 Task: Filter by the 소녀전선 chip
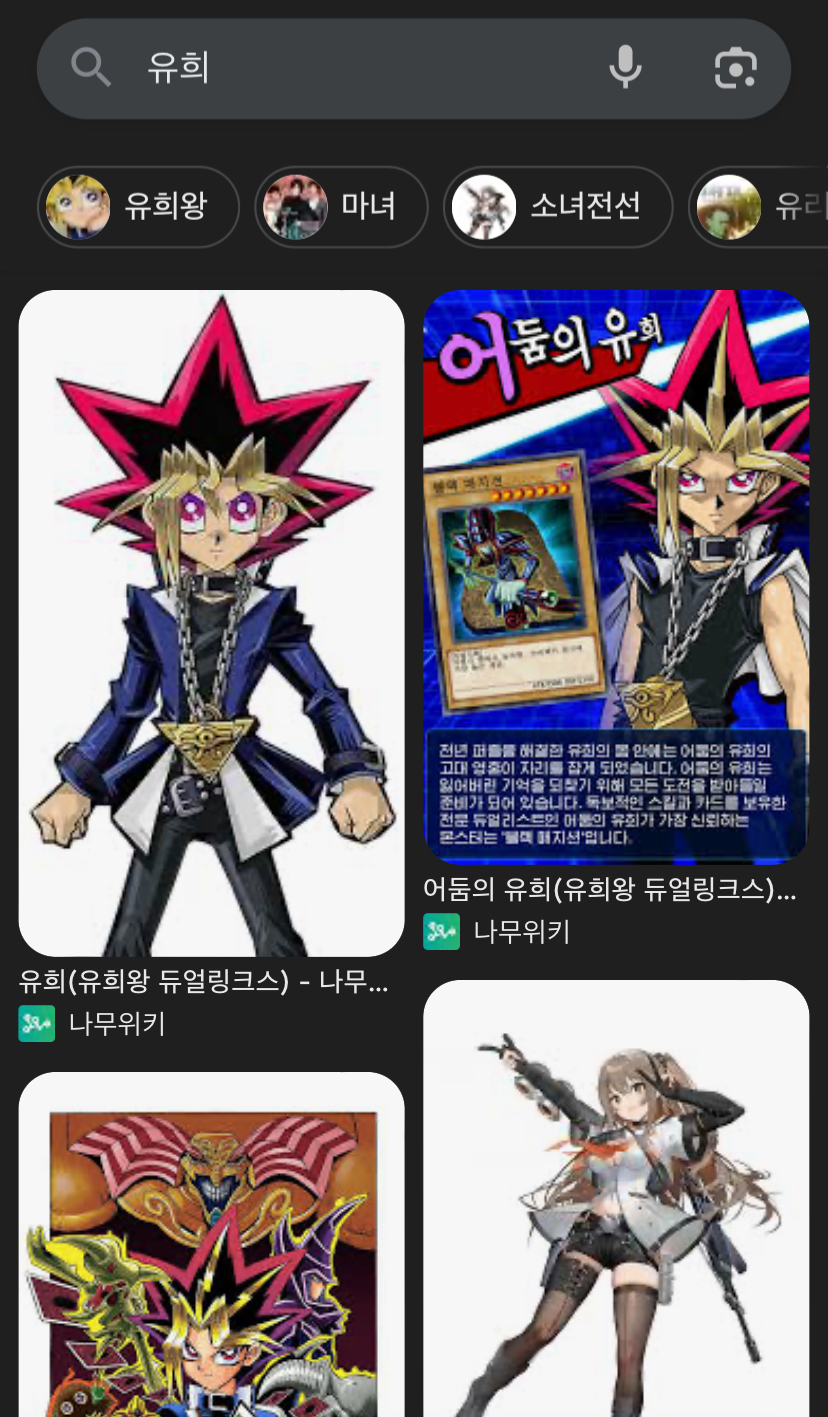[558, 207]
